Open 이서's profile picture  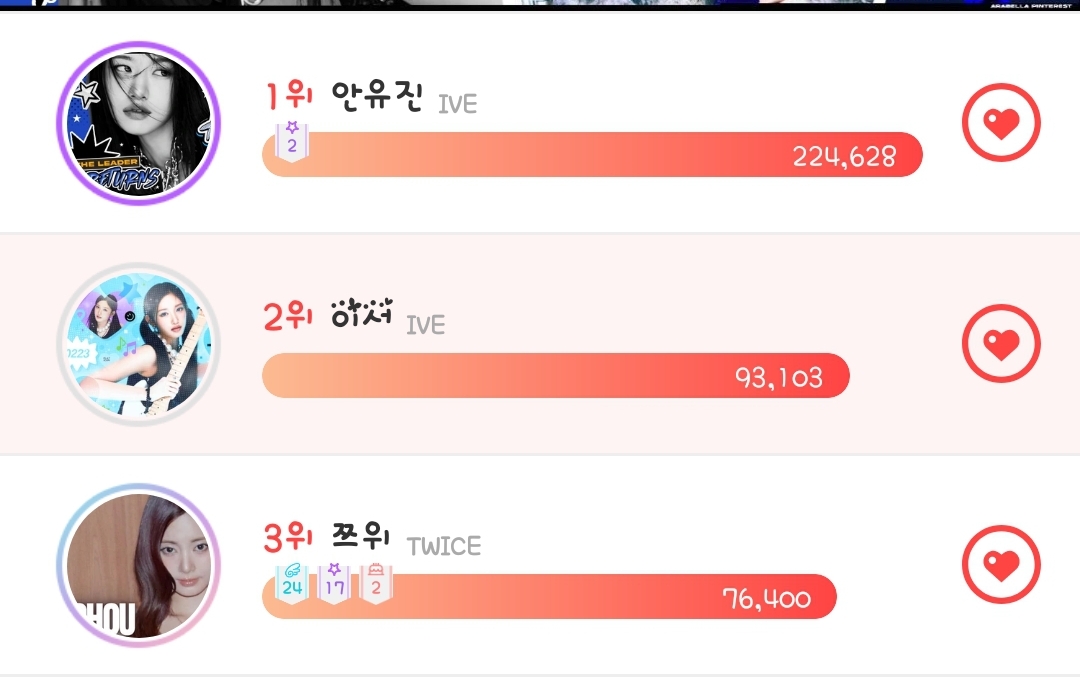click(138, 344)
